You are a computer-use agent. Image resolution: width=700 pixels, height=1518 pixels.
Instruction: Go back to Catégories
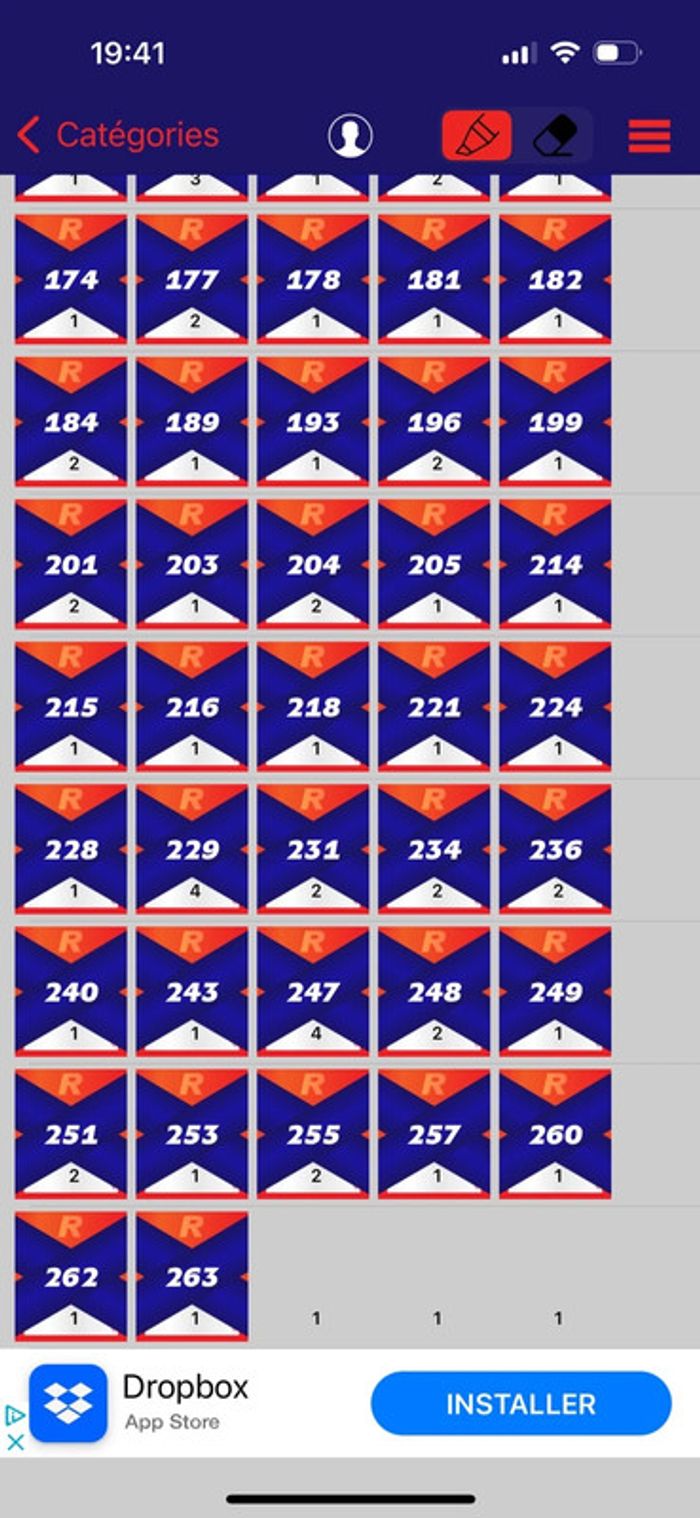click(118, 135)
